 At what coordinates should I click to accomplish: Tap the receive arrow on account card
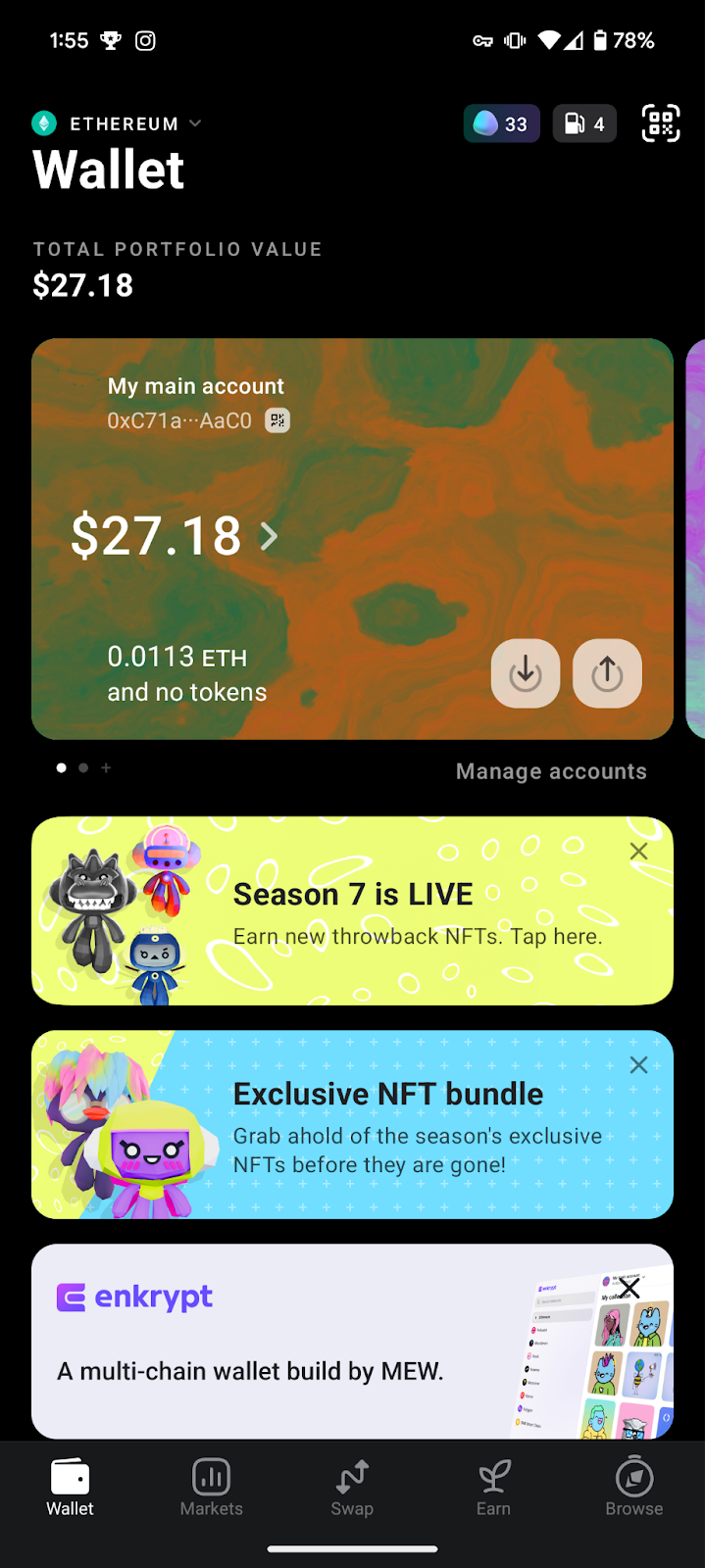coord(526,673)
